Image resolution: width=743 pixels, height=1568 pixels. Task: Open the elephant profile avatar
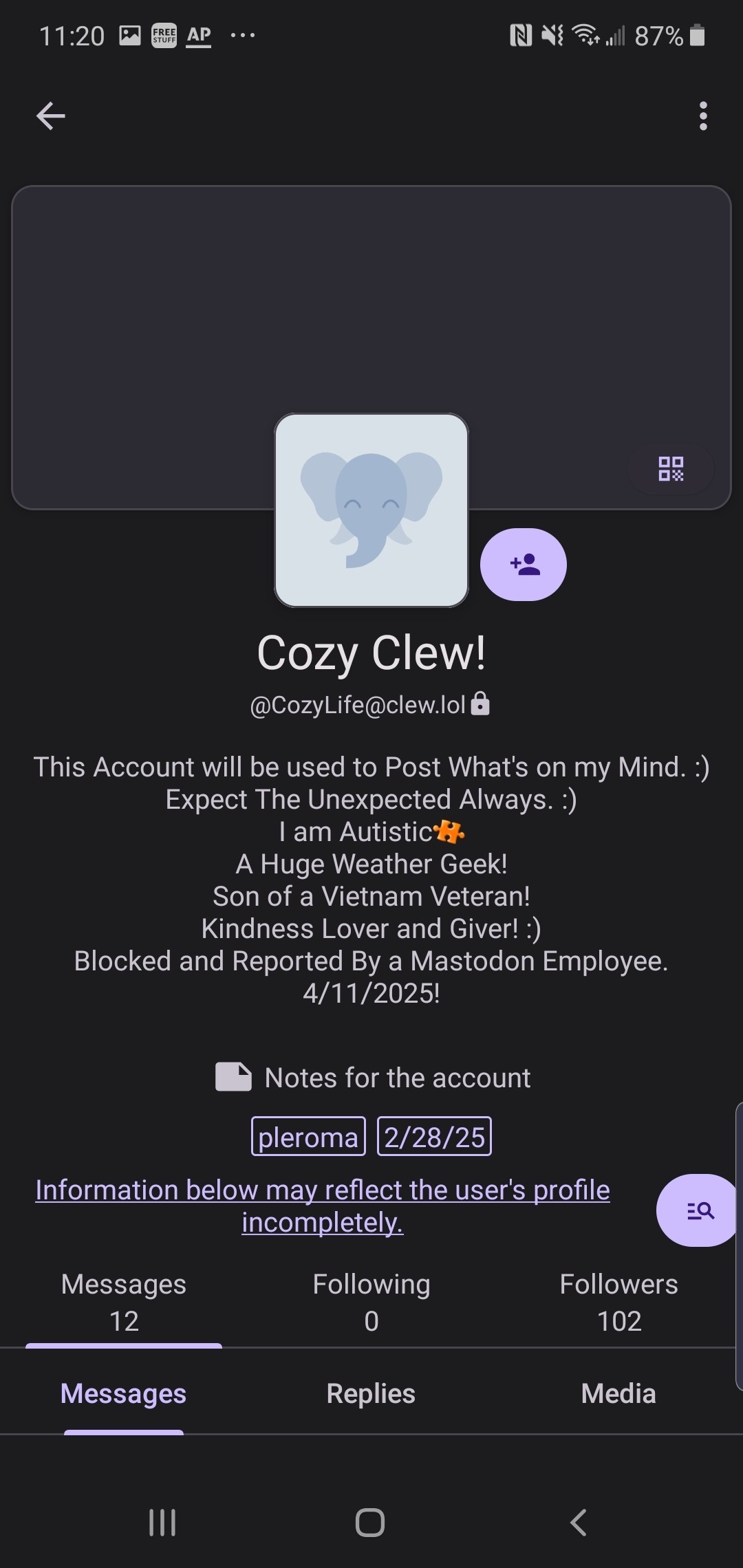click(371, 510)
